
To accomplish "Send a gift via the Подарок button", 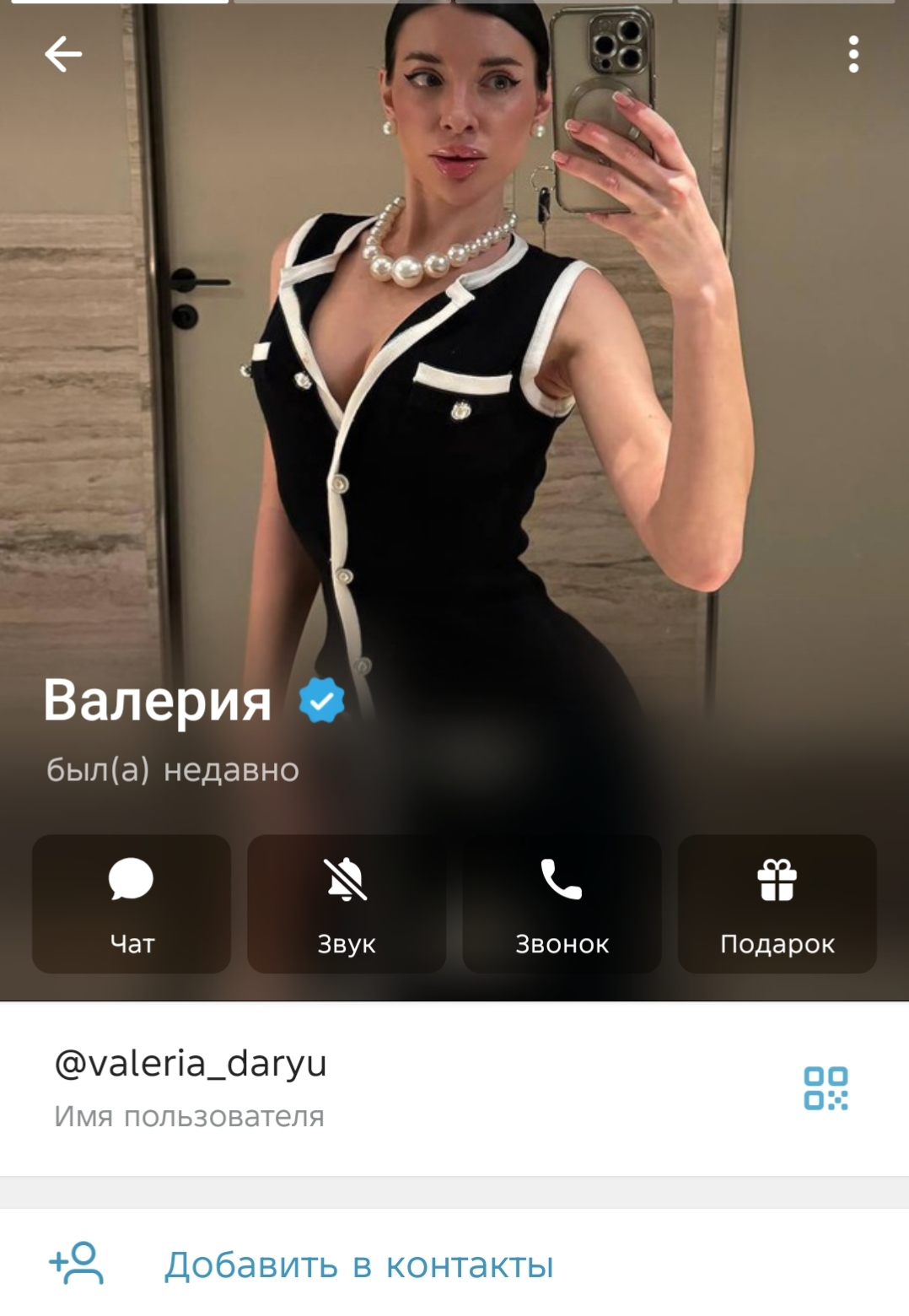I will 777,903.
